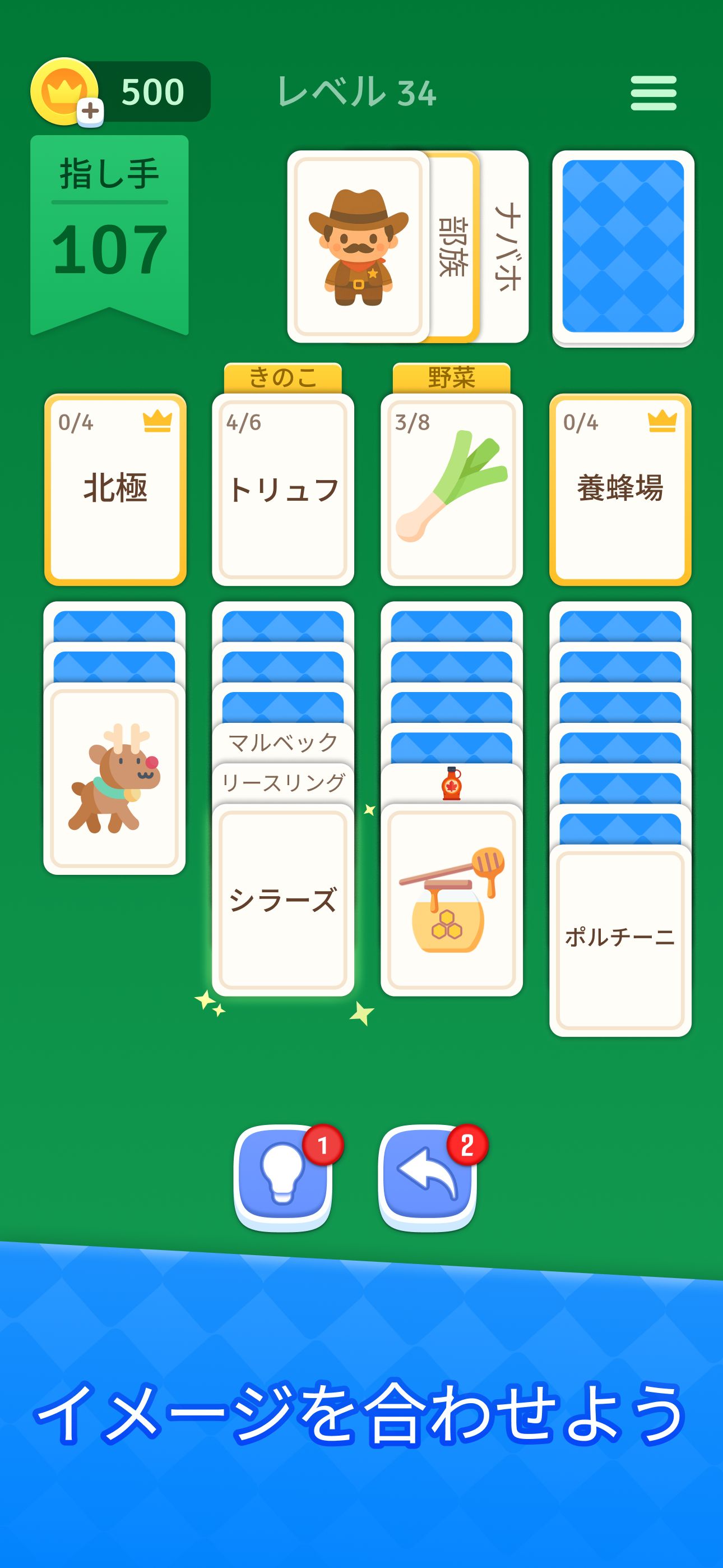The height and width of the screenshot is (1568, 723).
Task: Select the トリュフ card in the きのこ pile
Action: coord(283,490)
